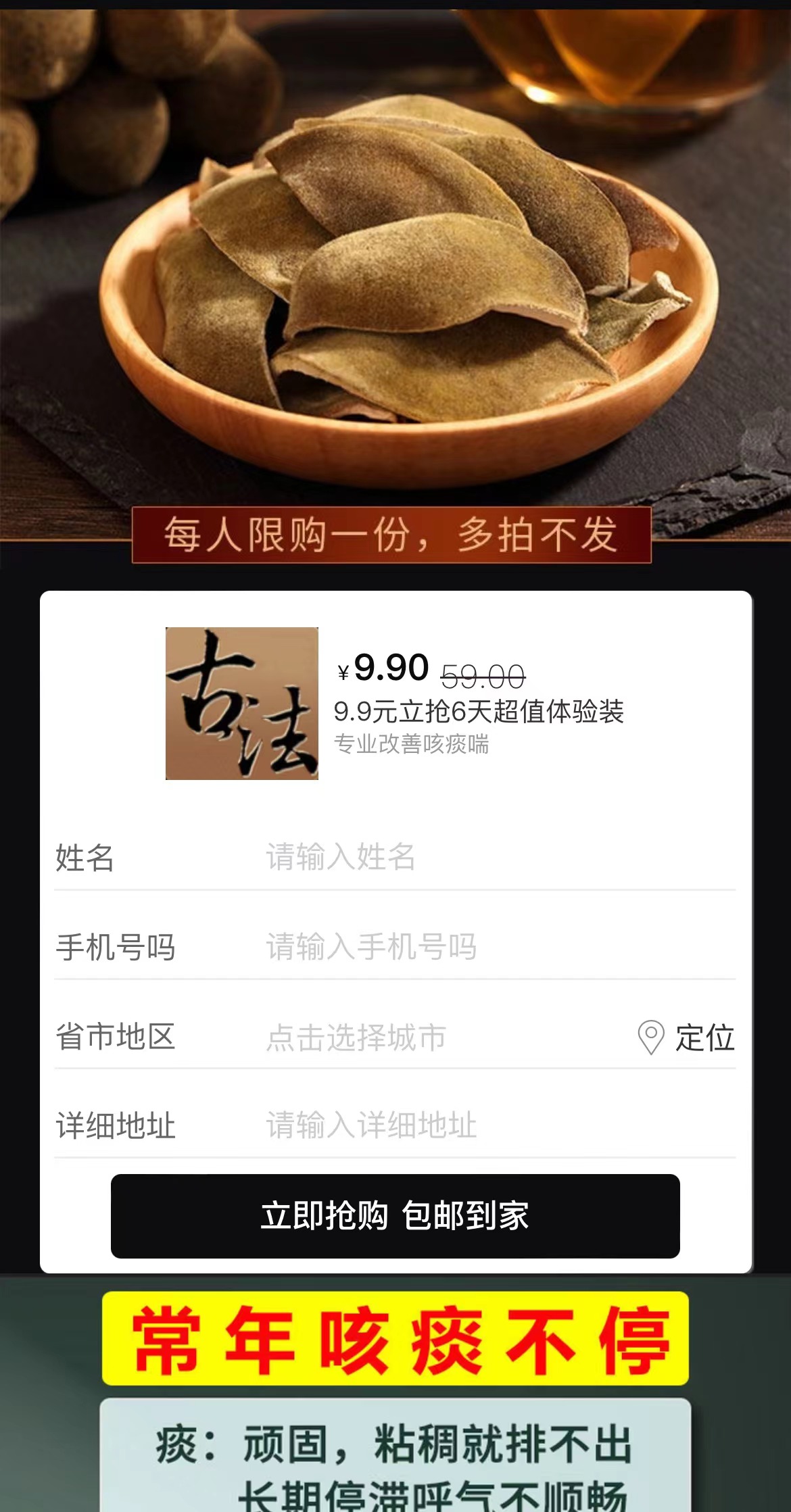Viewport: 791px width, 1512px height.
Task: Open the city selector 点击选择城市
Action: tap(406, 1037)
